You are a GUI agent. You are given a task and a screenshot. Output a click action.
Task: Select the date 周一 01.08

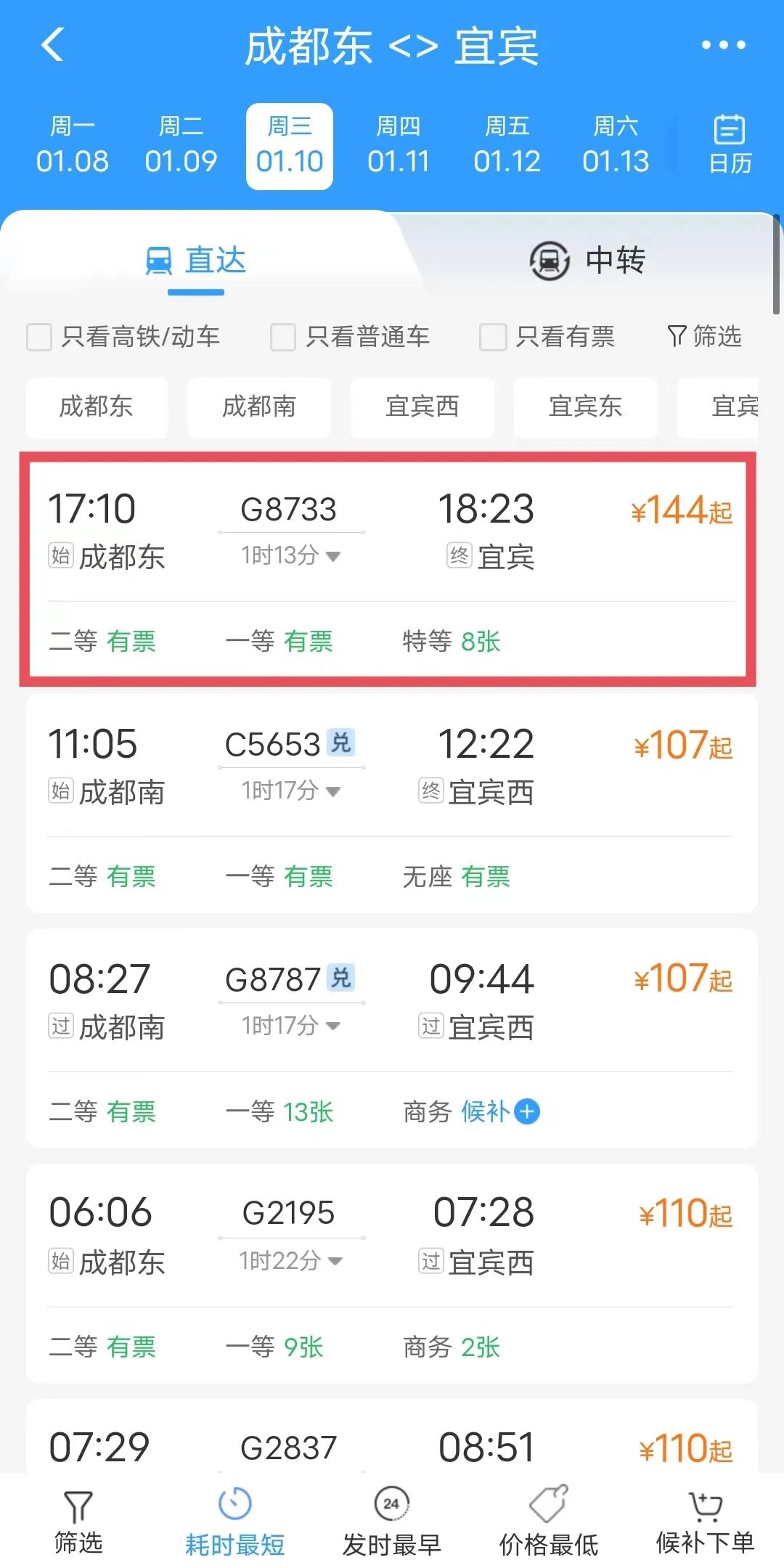[72, 145]
